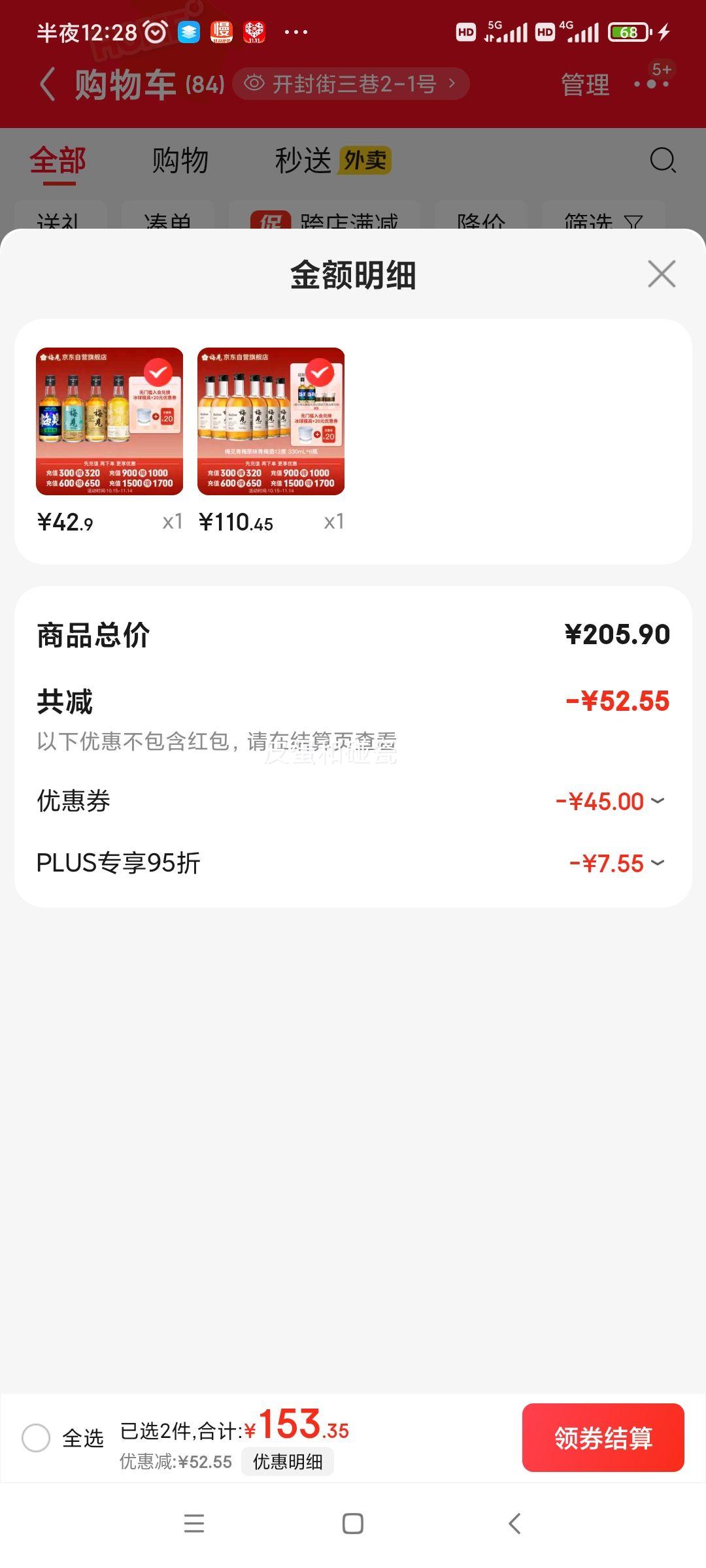Open the ¥110.45 product thumbnail

click(x=271, y=421)
